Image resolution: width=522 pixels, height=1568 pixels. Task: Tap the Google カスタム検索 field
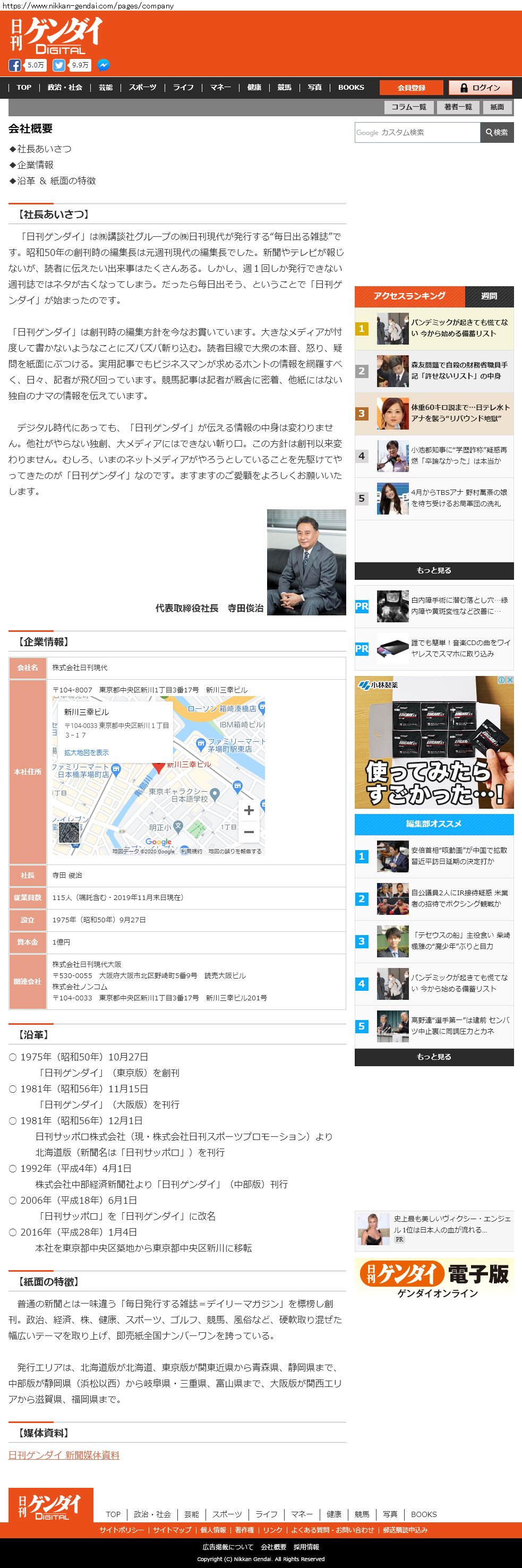(x=417, y=132)
